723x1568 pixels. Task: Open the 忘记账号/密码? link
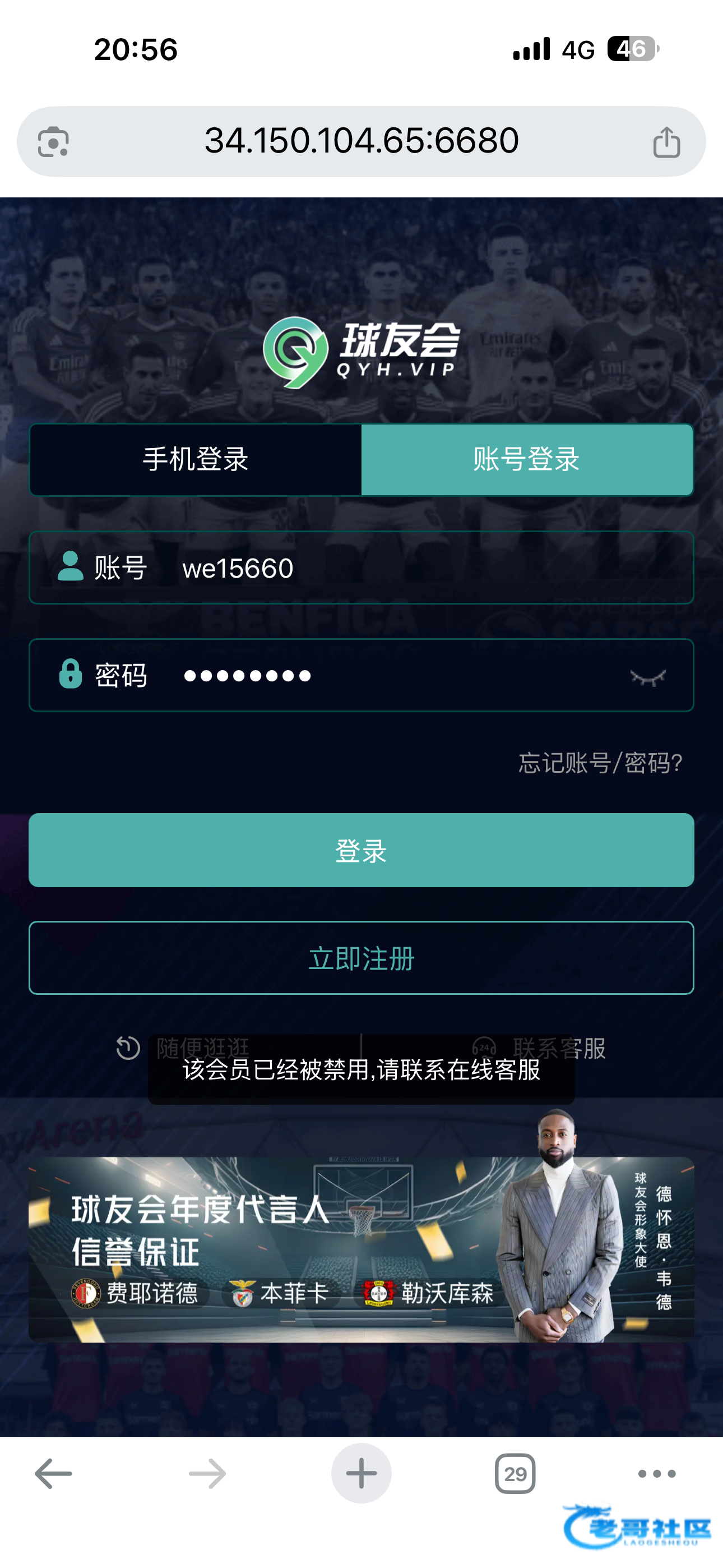coord(600,763)
